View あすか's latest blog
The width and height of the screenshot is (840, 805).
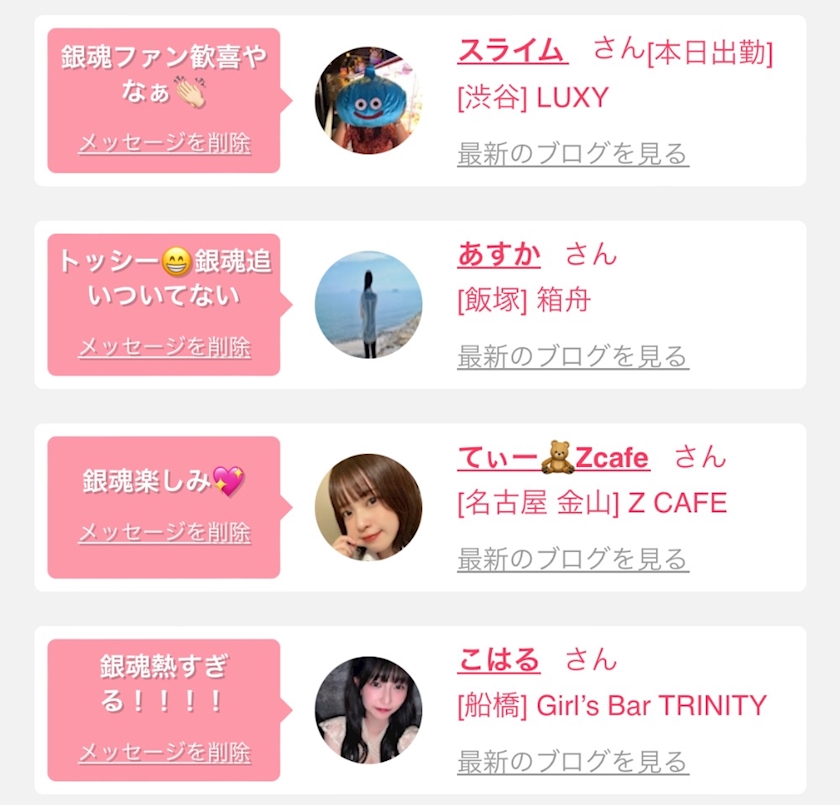pos(573,356)
